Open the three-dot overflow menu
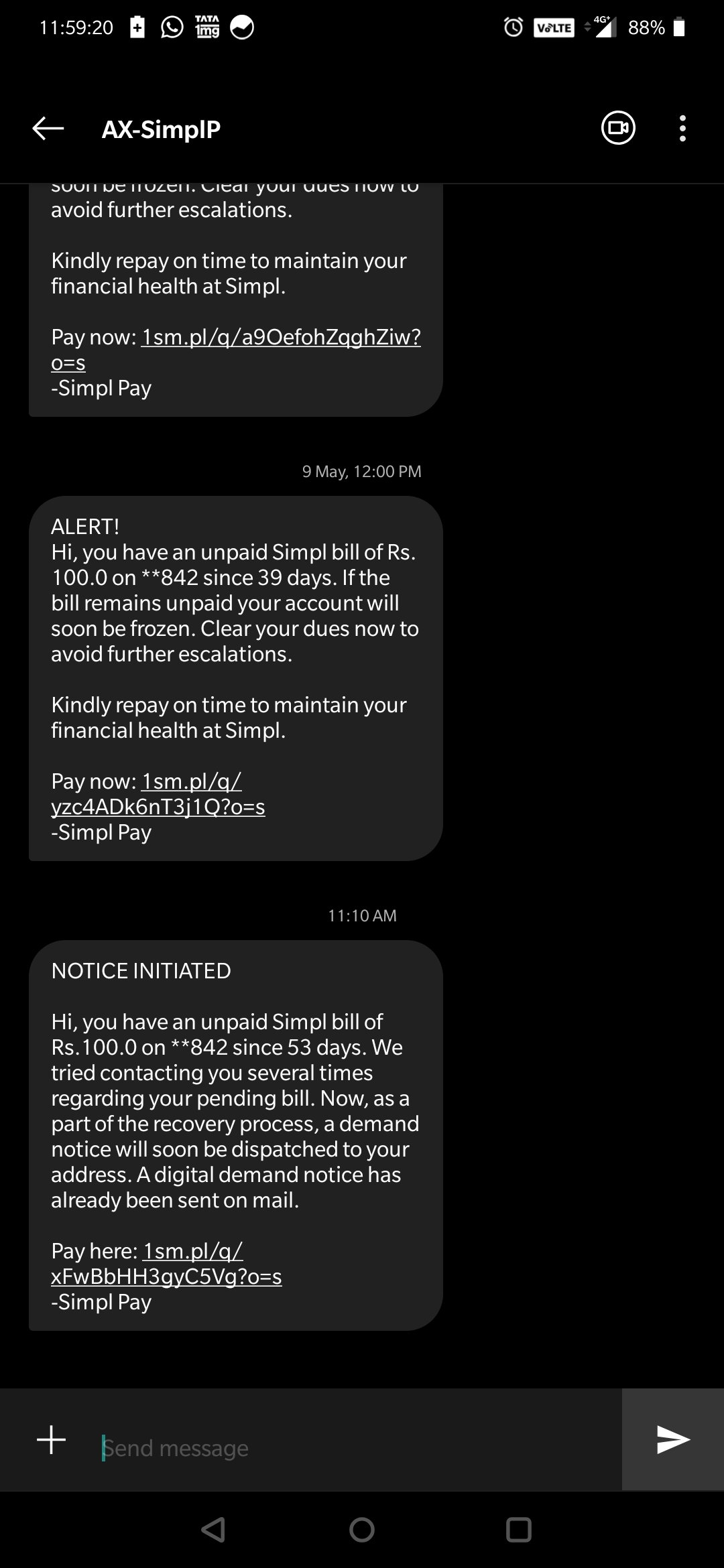This screenshot has width=724, height=1568. pyautogui.click(x=682, y=129)
